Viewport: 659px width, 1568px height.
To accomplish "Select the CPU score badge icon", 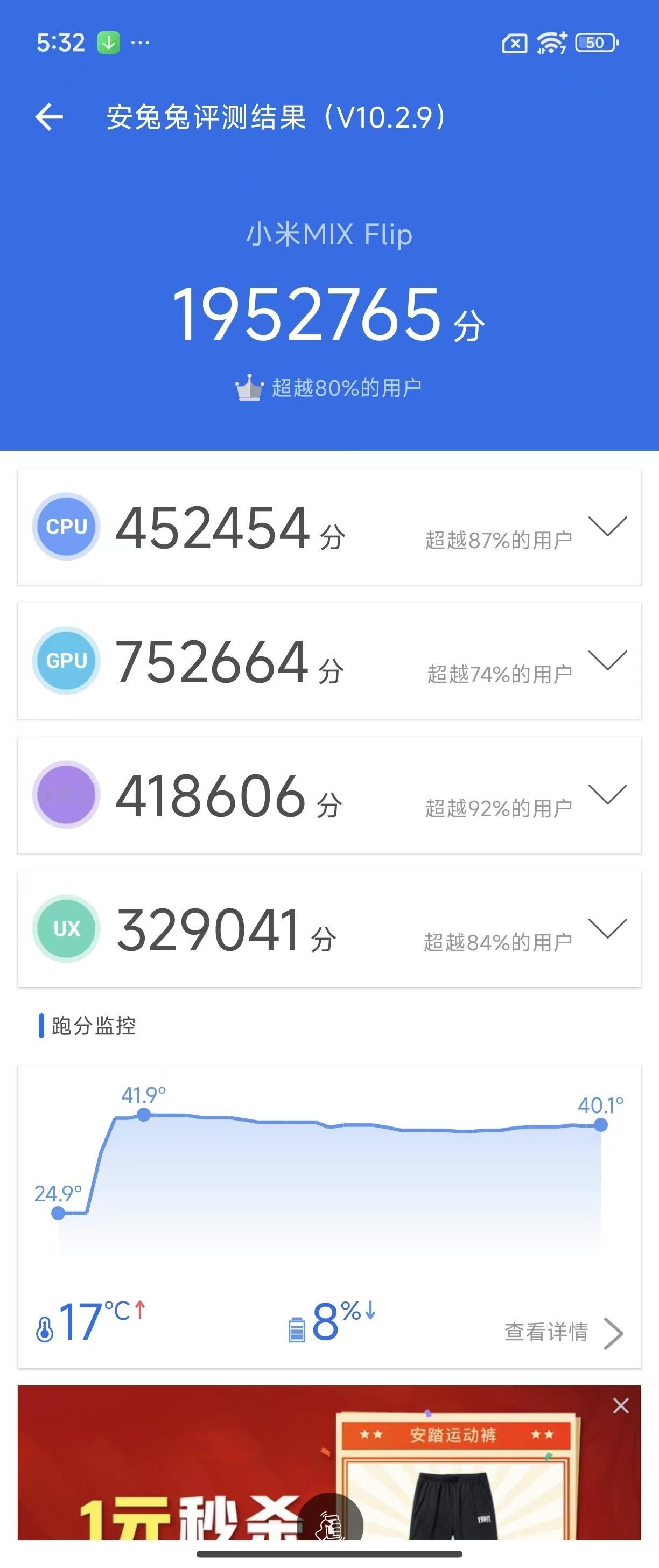I will pyautogui.click(x=65, y=527).
